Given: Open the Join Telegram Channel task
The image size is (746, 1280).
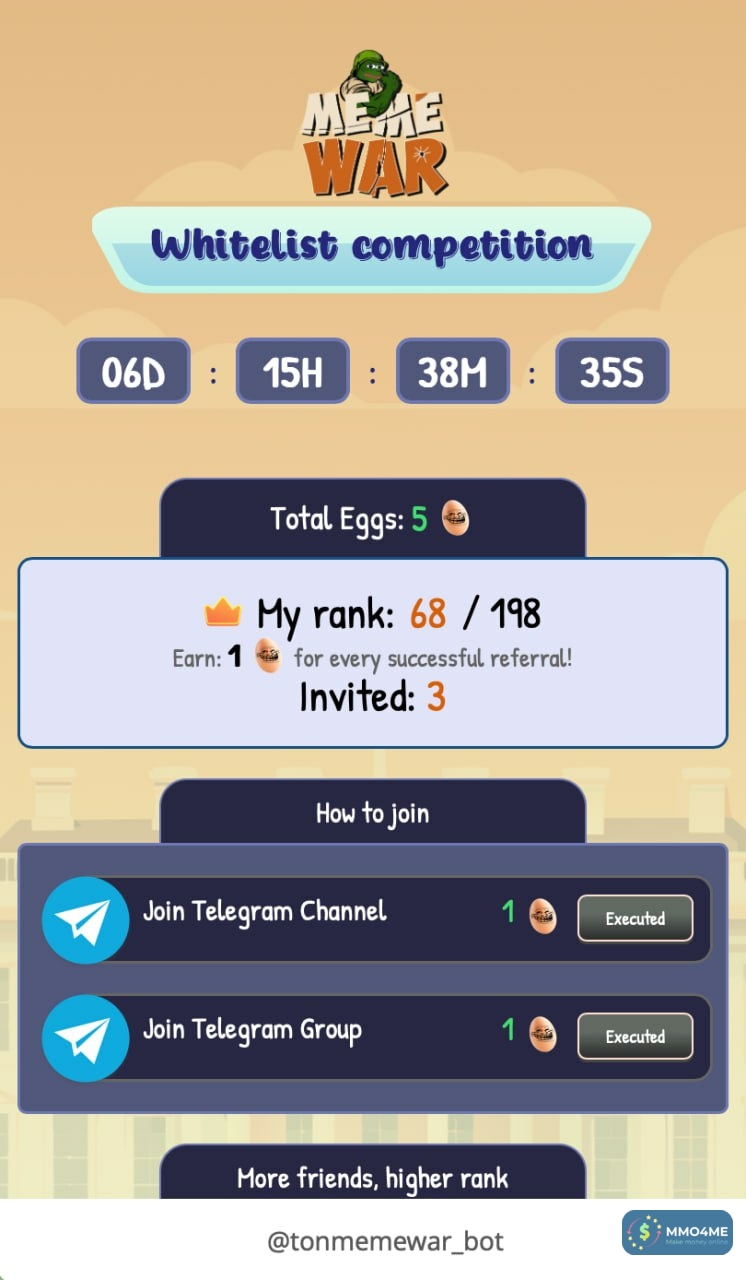Looking at the screenshot, I should (265, 912).
